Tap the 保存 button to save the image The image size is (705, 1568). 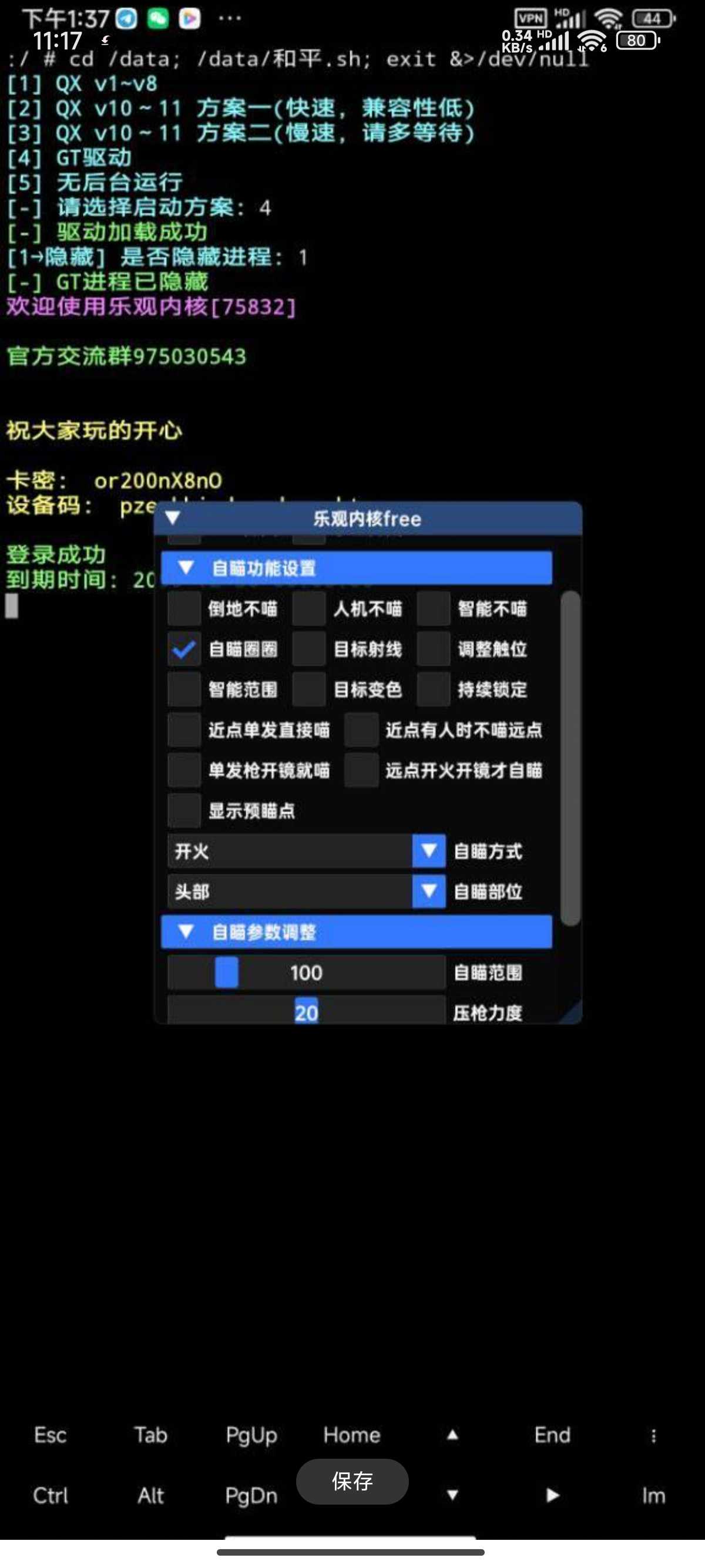pos(352,1481)
